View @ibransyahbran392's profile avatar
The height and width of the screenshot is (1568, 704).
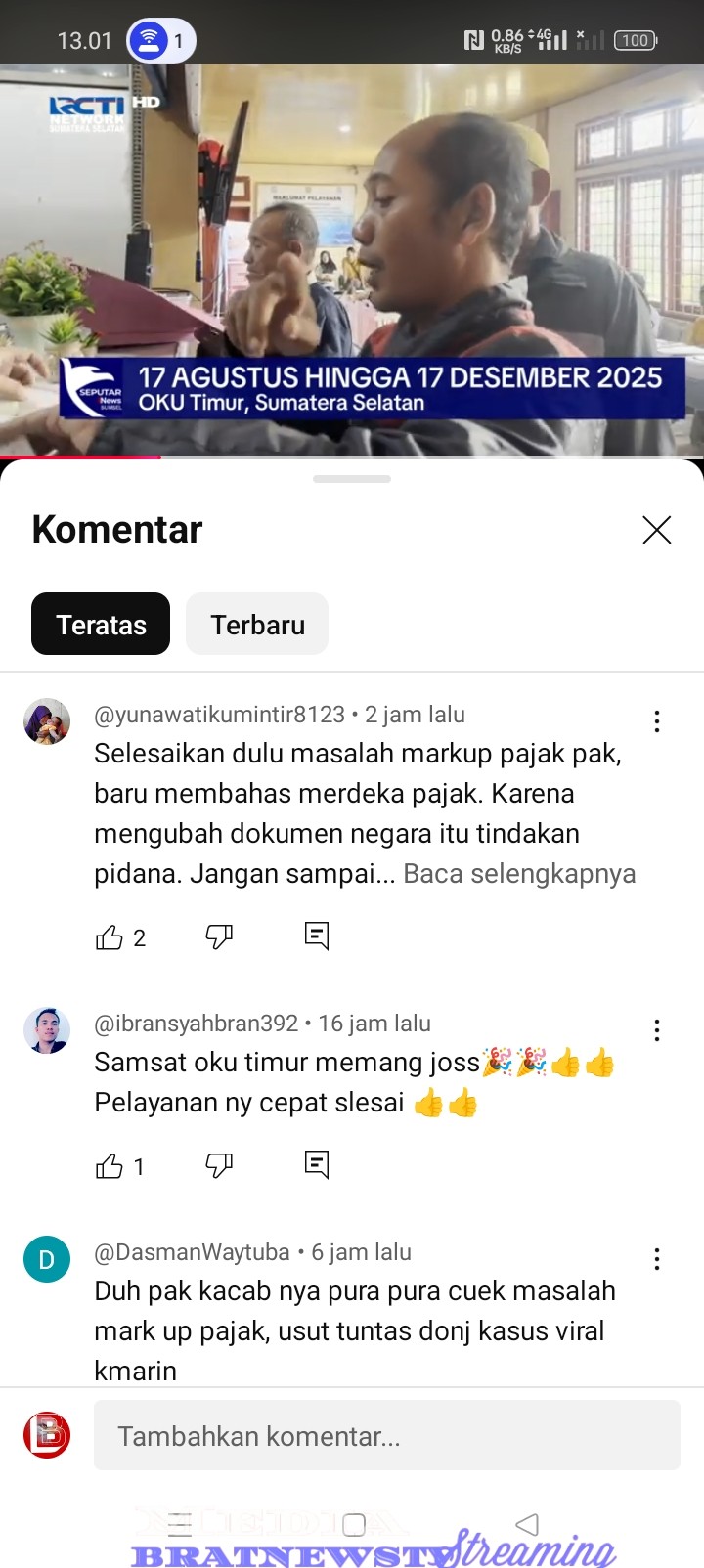[x=47, y=1030]
